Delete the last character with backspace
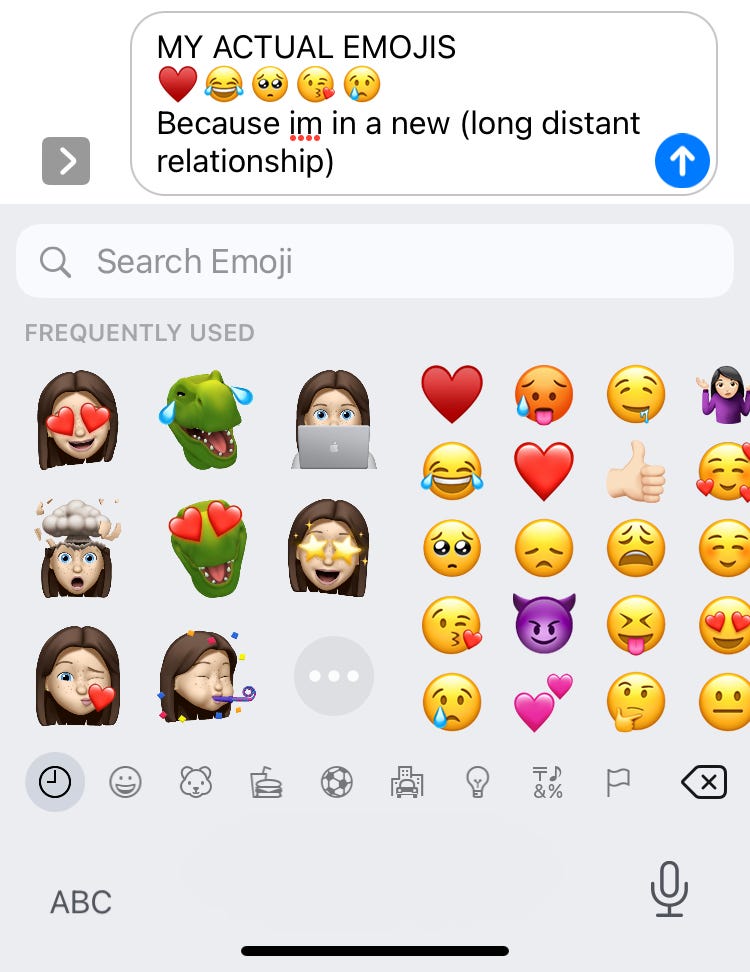The width and height of the screenshot is (750, 972). point(703,783)
